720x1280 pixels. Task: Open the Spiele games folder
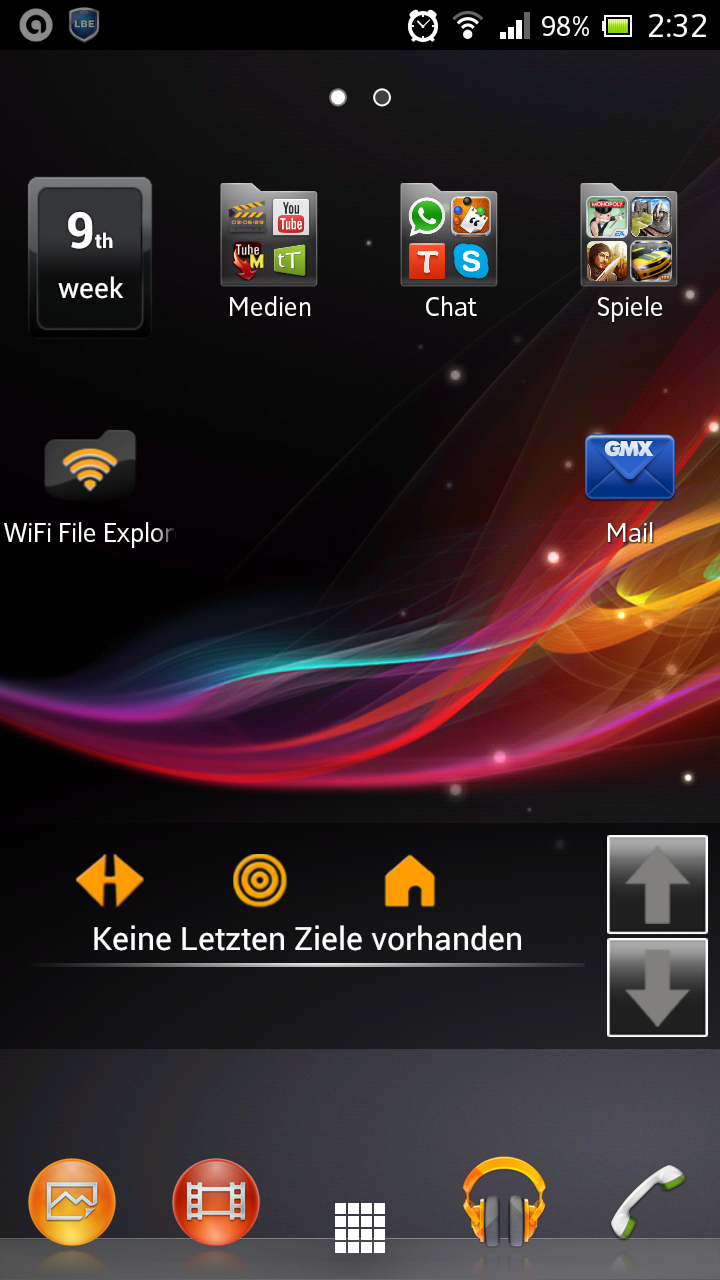point(629,237)
